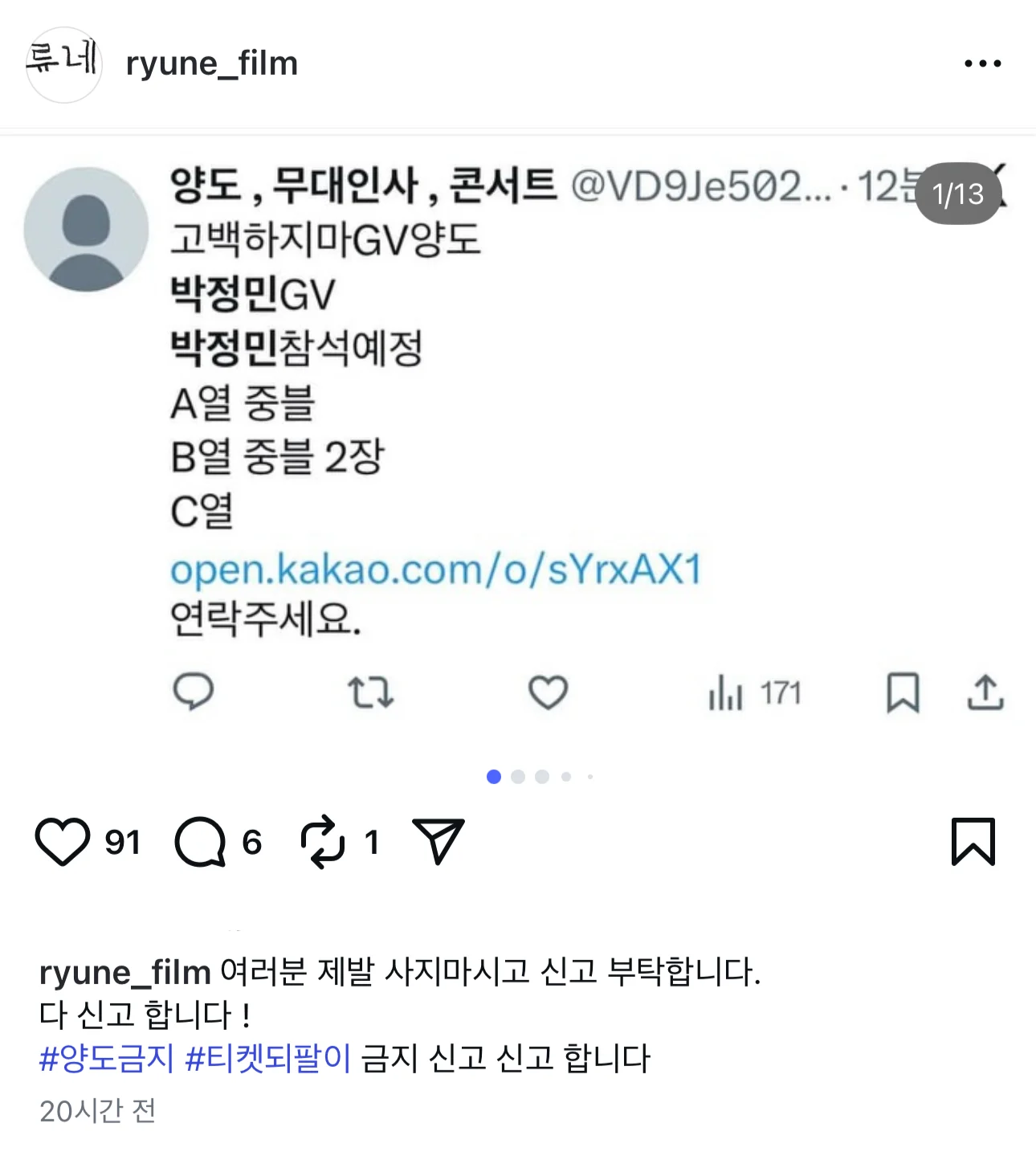
Task: Open the open.kakao.com link
Action: coord(436,570)
